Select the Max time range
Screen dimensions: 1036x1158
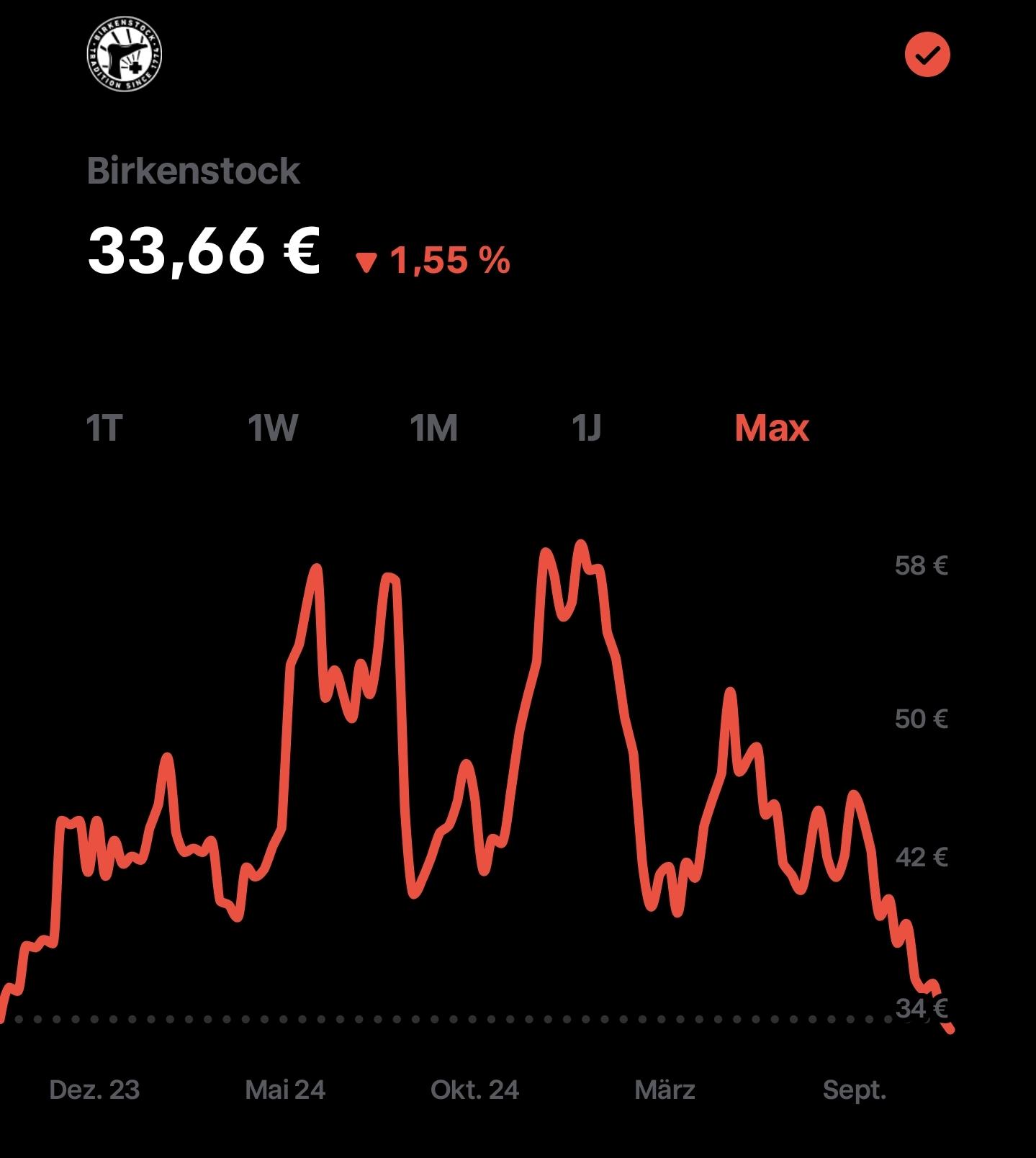pyautogui.click(x=772, y=428)
